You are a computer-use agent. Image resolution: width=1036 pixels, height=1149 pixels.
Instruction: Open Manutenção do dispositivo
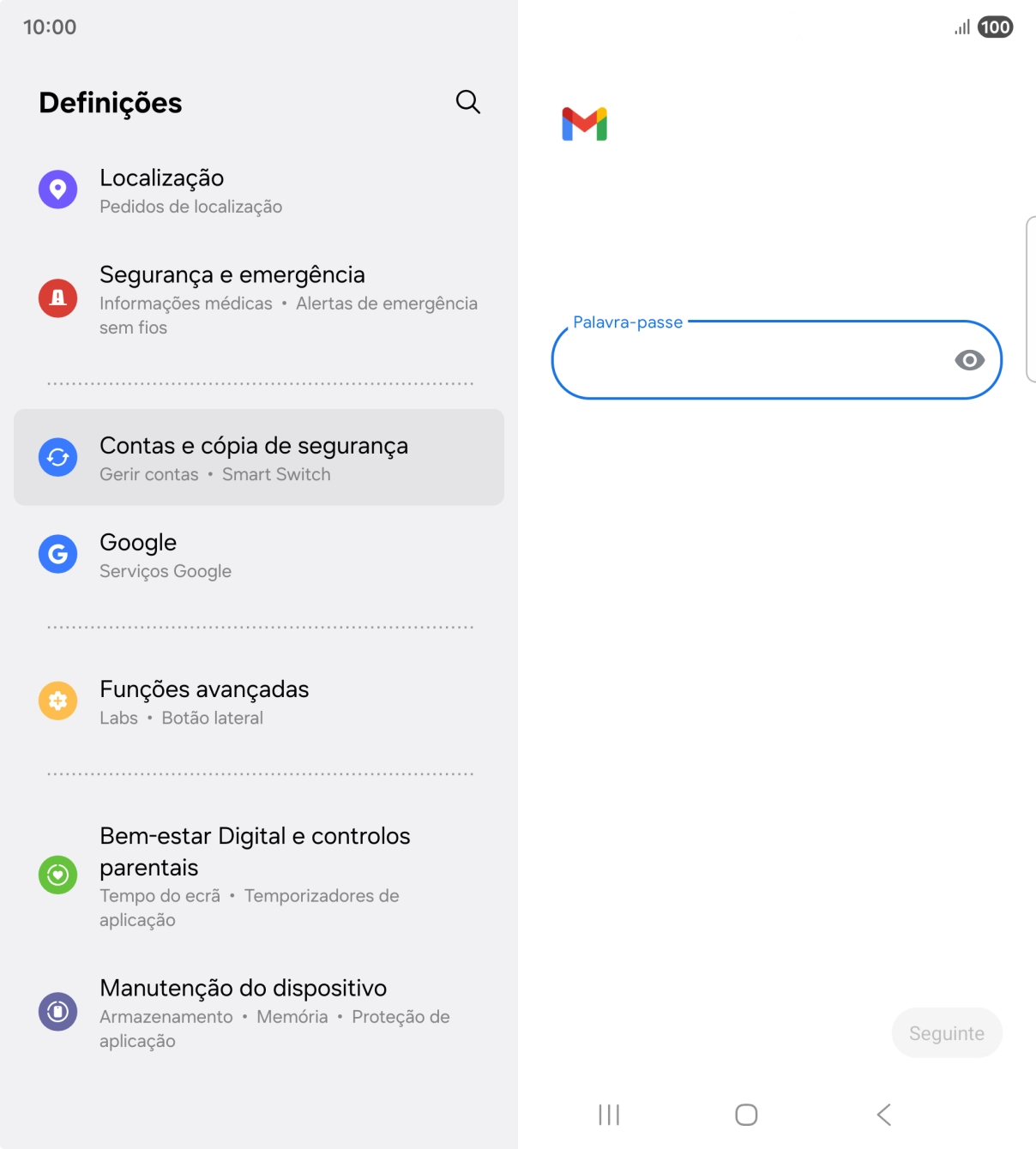257,1012
